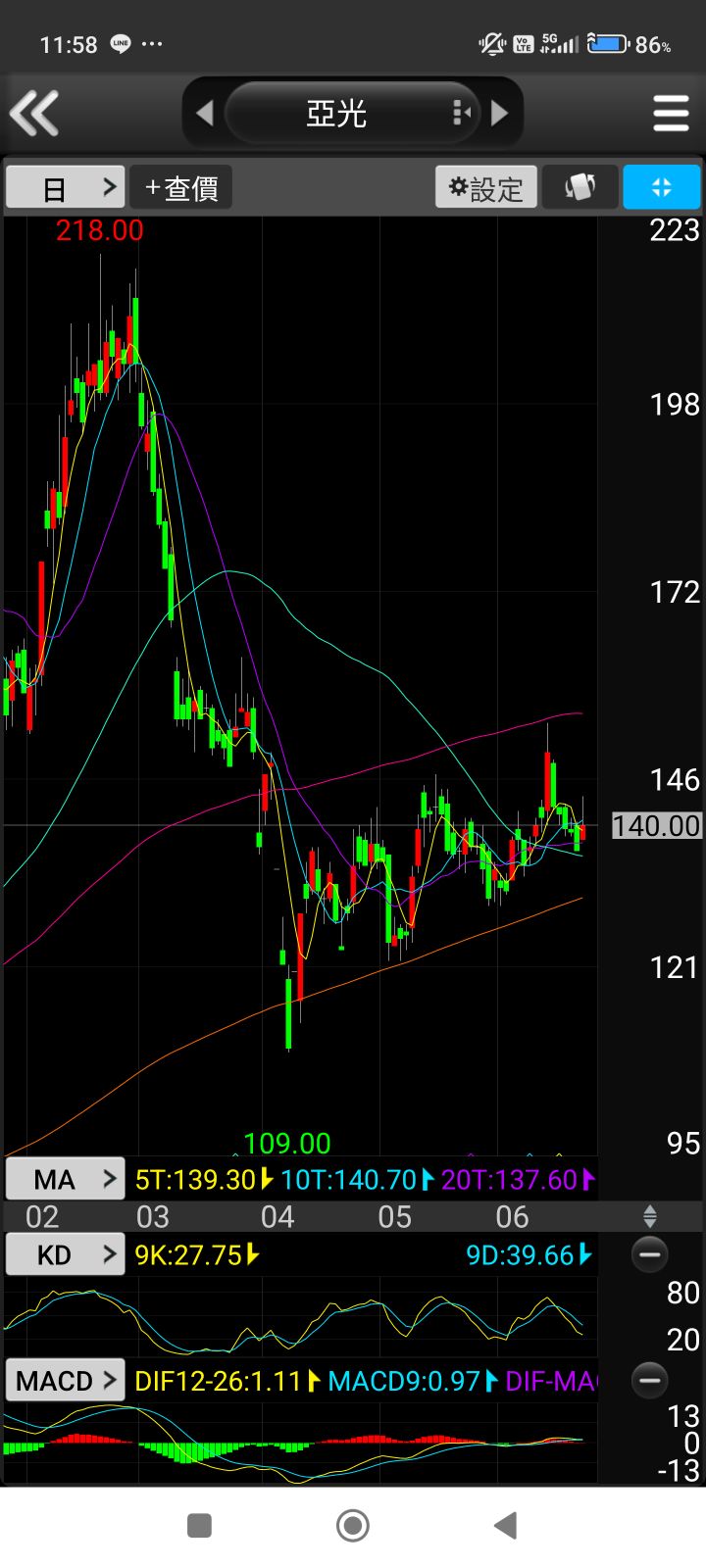Open the 亞光 stock selector
The width and height of the screenshot is (706, 1568).
pos(352,114)
